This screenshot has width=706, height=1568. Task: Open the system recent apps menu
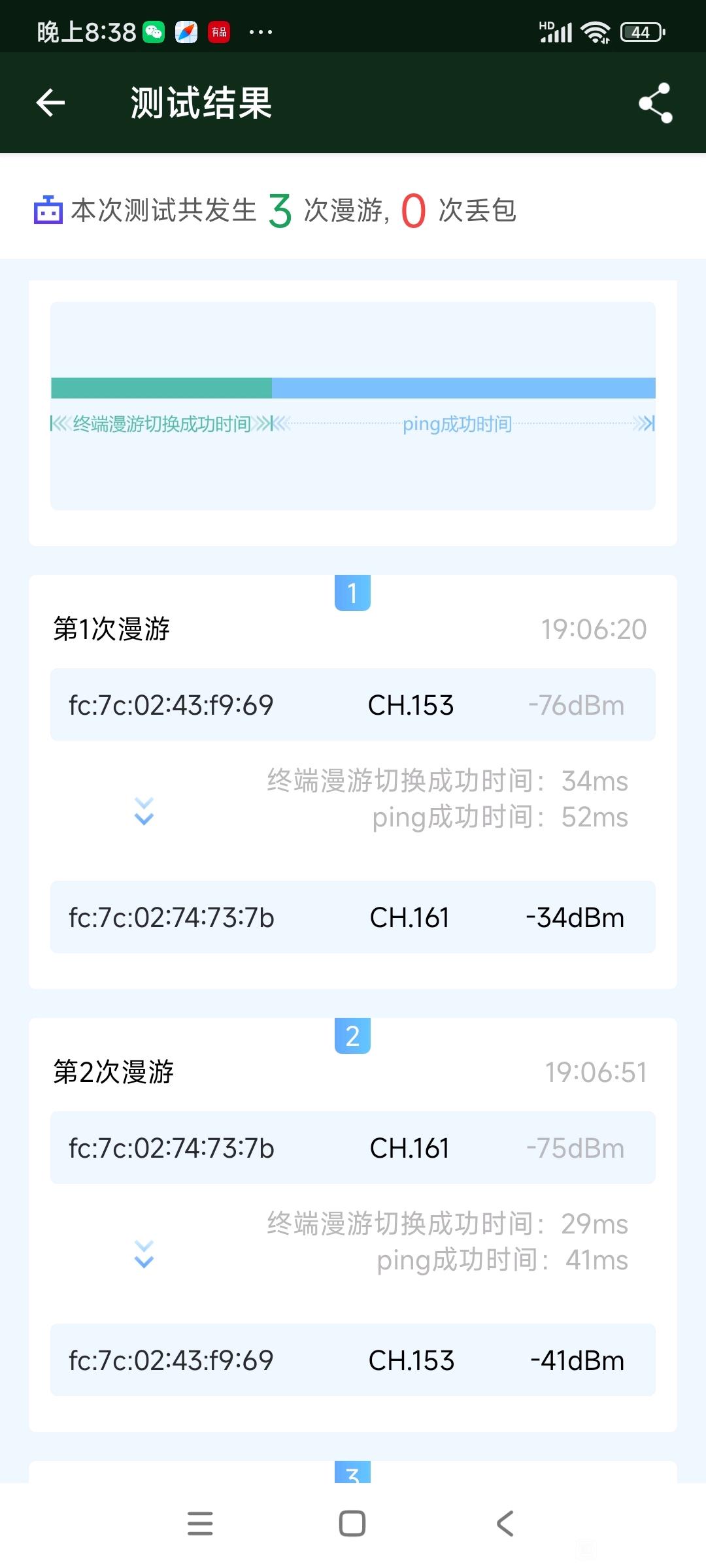[200, 1524]
